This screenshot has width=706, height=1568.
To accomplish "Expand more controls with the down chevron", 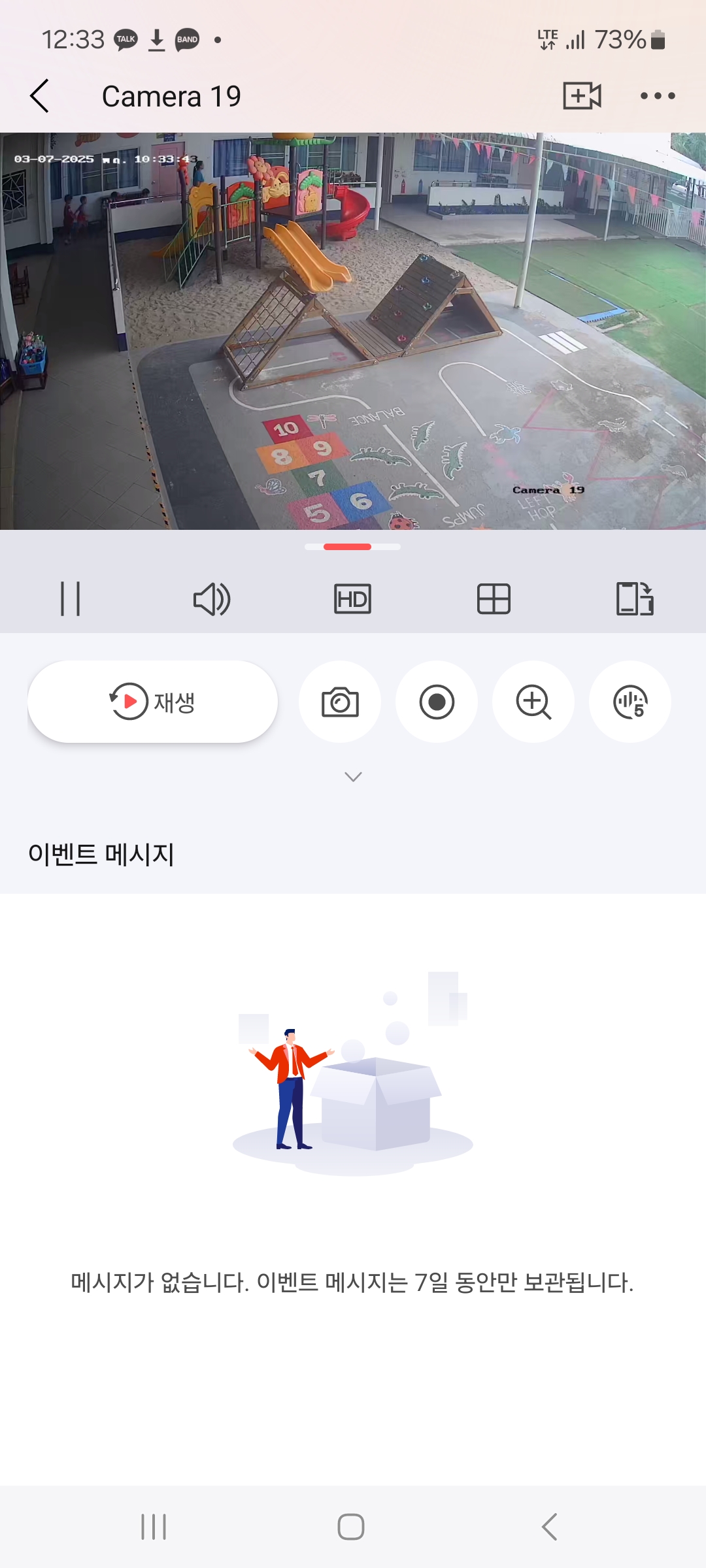I will [x=353, y=777].
